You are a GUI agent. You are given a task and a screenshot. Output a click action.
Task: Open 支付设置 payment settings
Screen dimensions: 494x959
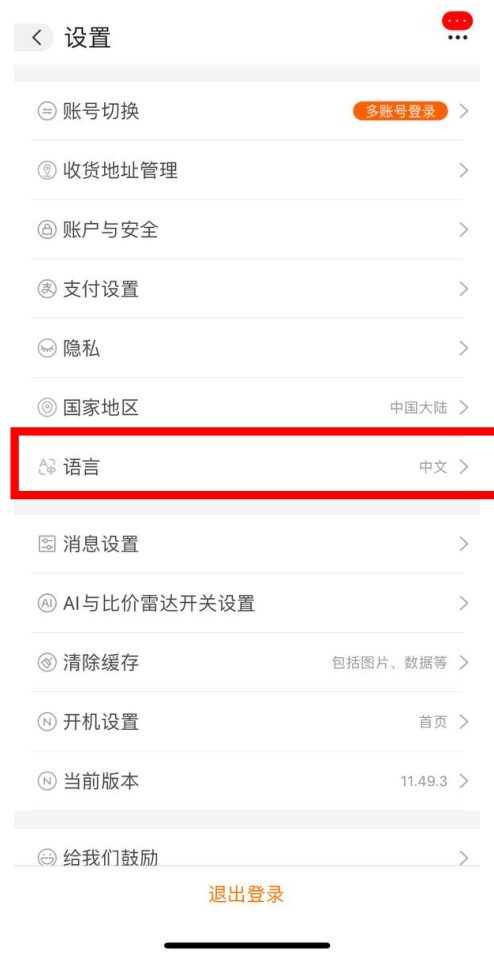[247, 289]
